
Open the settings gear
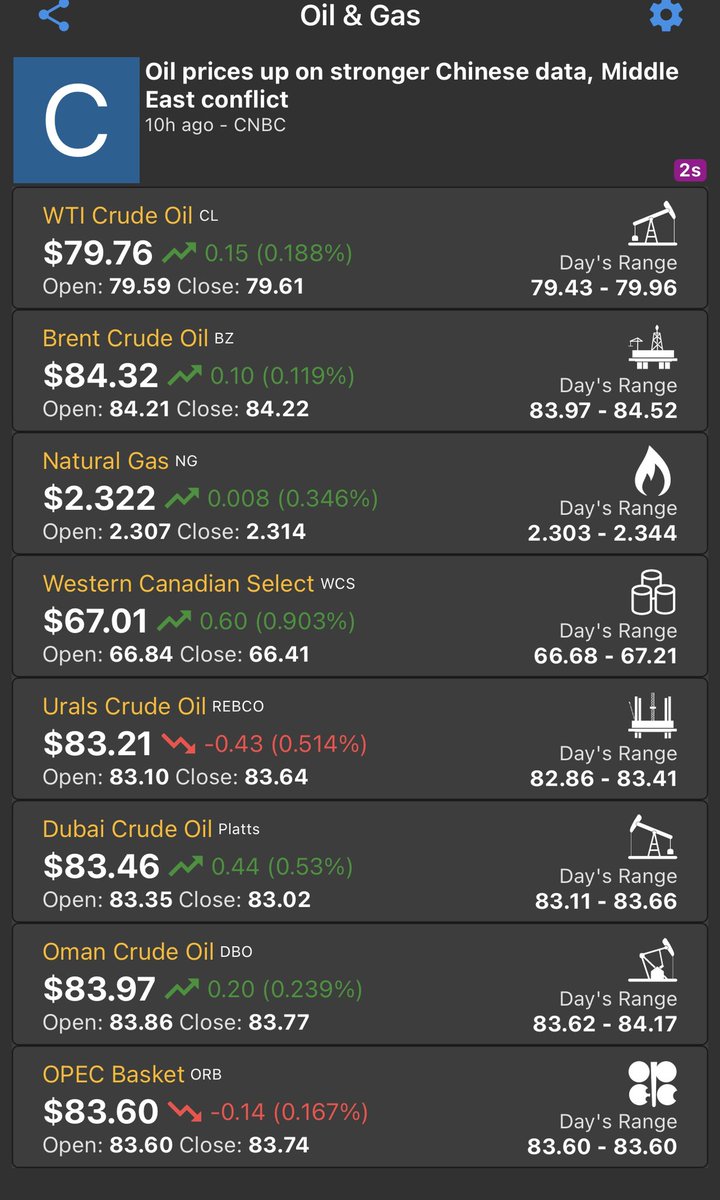coord(665,16)
